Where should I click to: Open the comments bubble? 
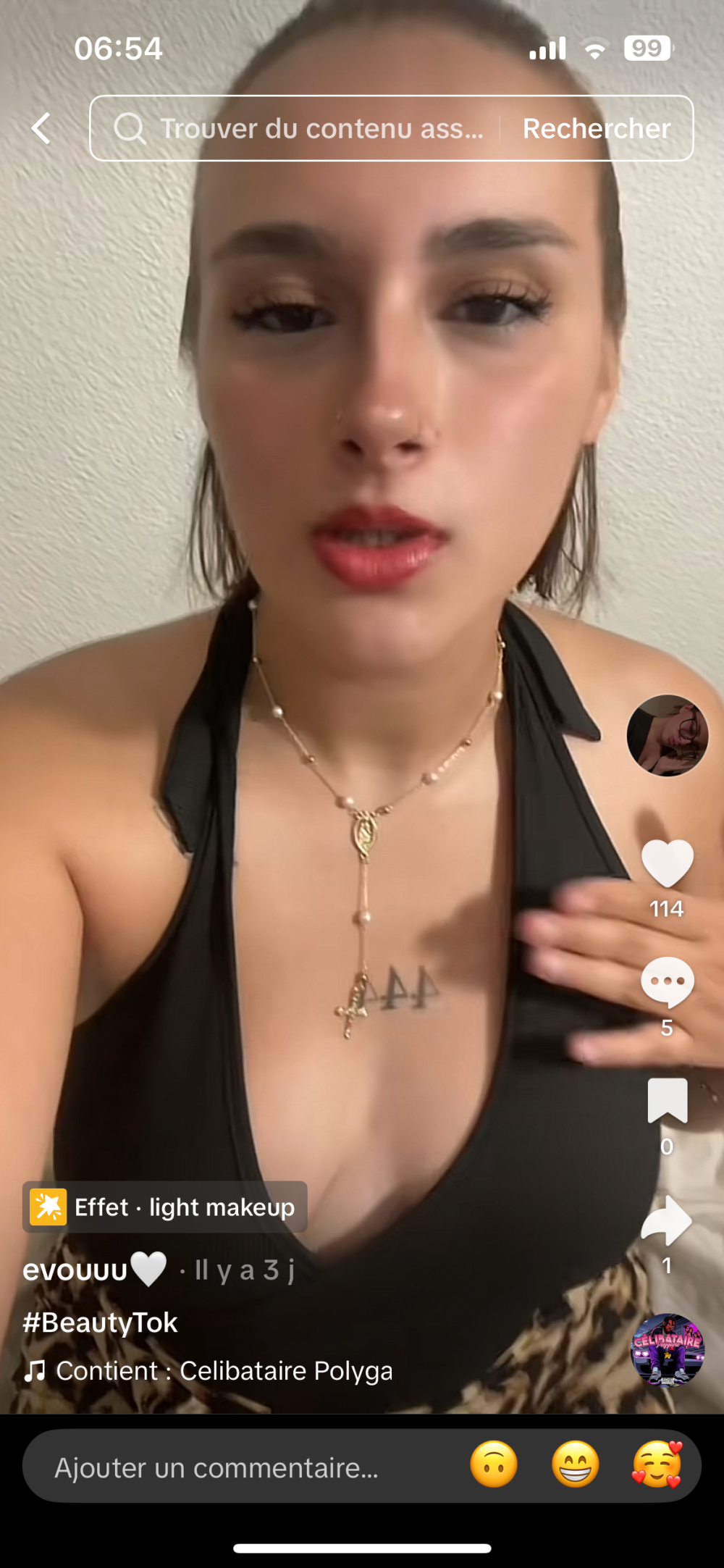point(667,982)
